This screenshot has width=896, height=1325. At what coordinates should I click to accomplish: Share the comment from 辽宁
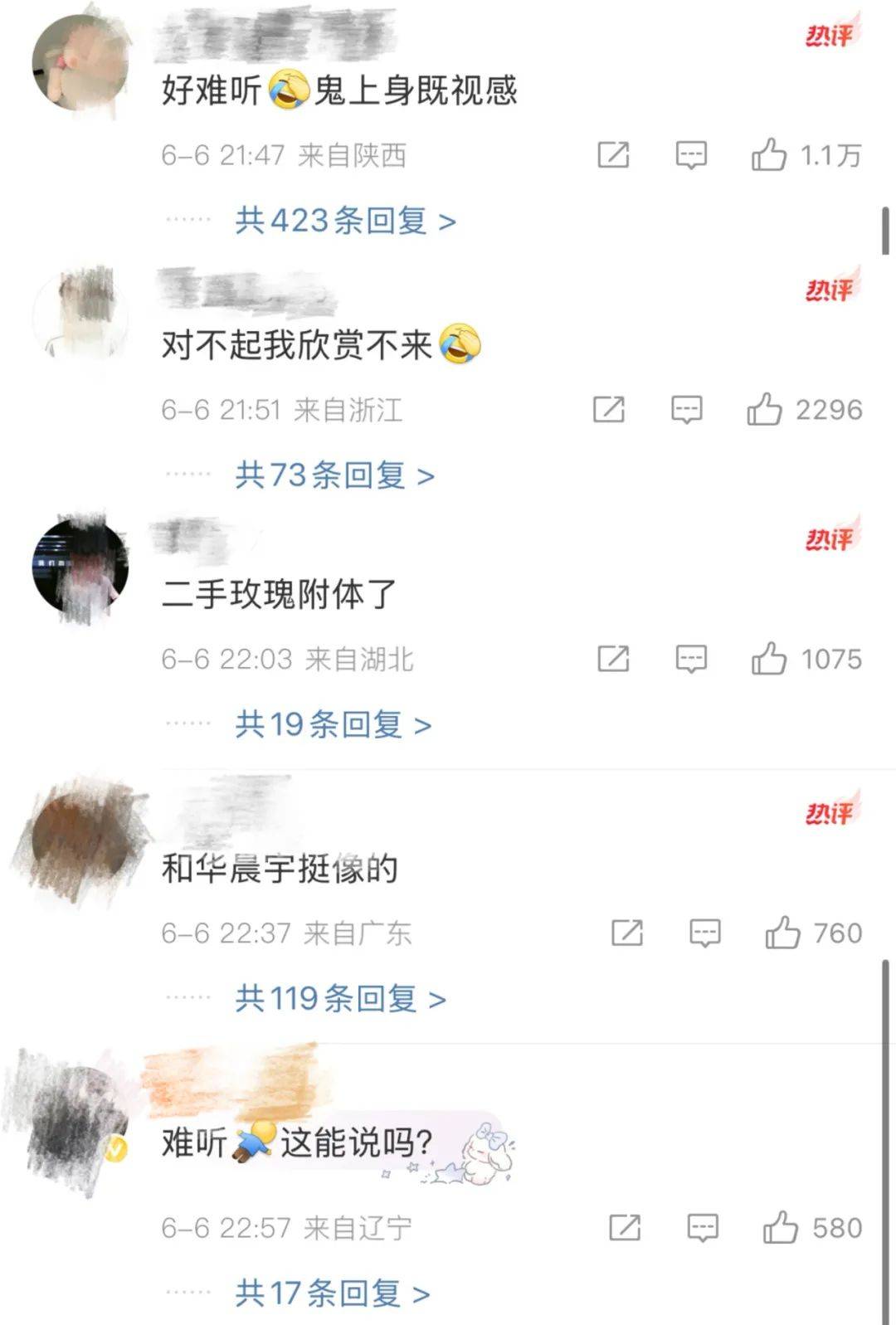[x=625, y=1228]
